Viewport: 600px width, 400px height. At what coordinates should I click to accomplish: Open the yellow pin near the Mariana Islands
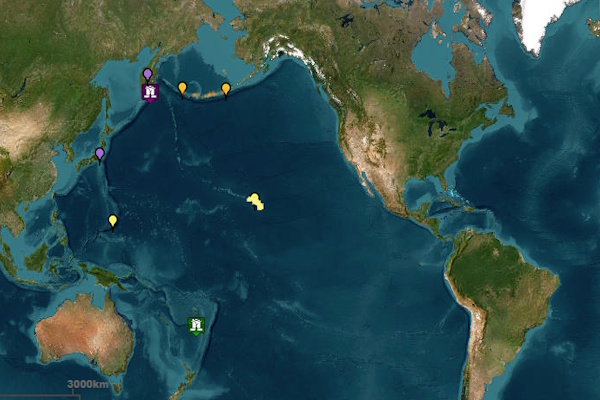[x=113, y=220]
